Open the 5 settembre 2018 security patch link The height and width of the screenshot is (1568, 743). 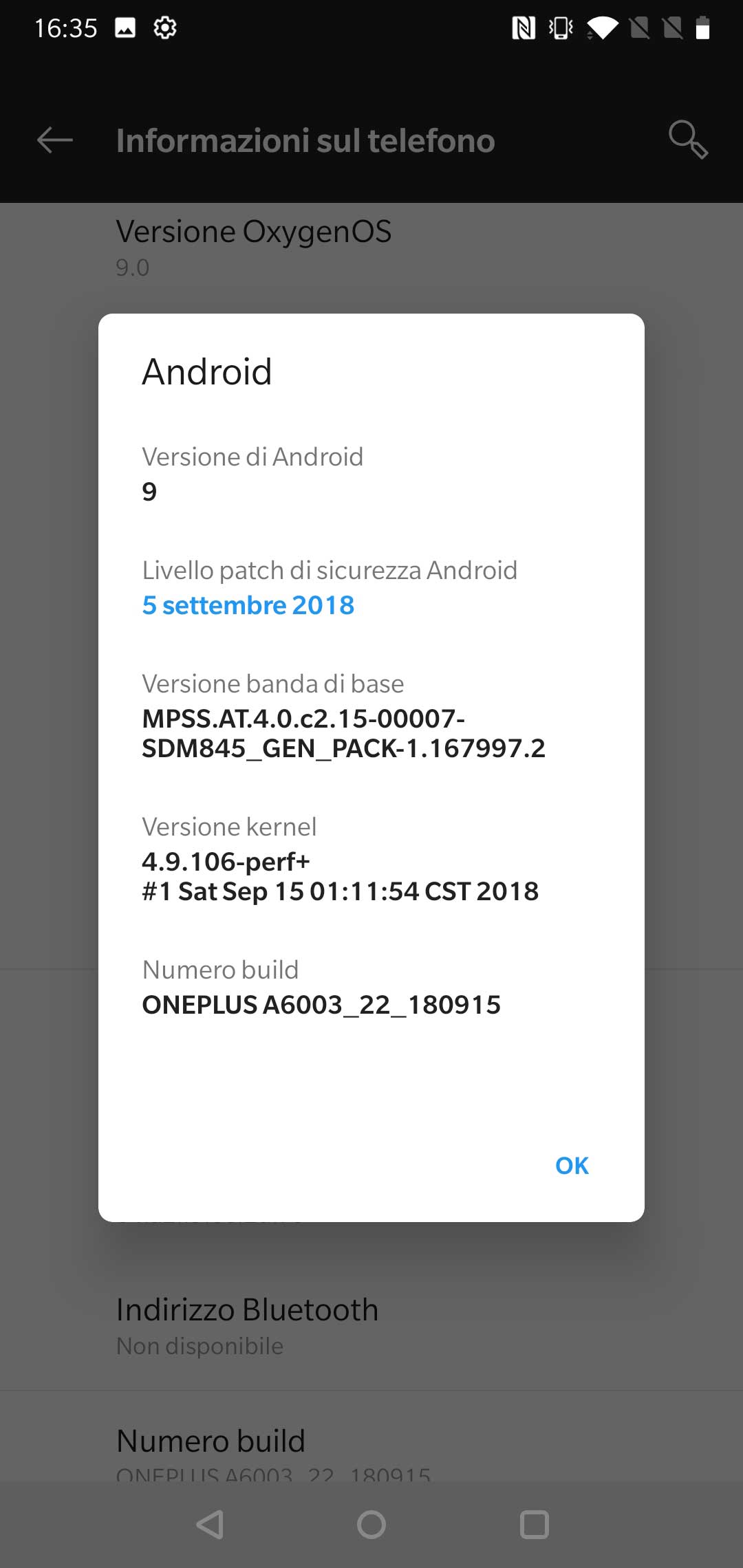[248, 605]
